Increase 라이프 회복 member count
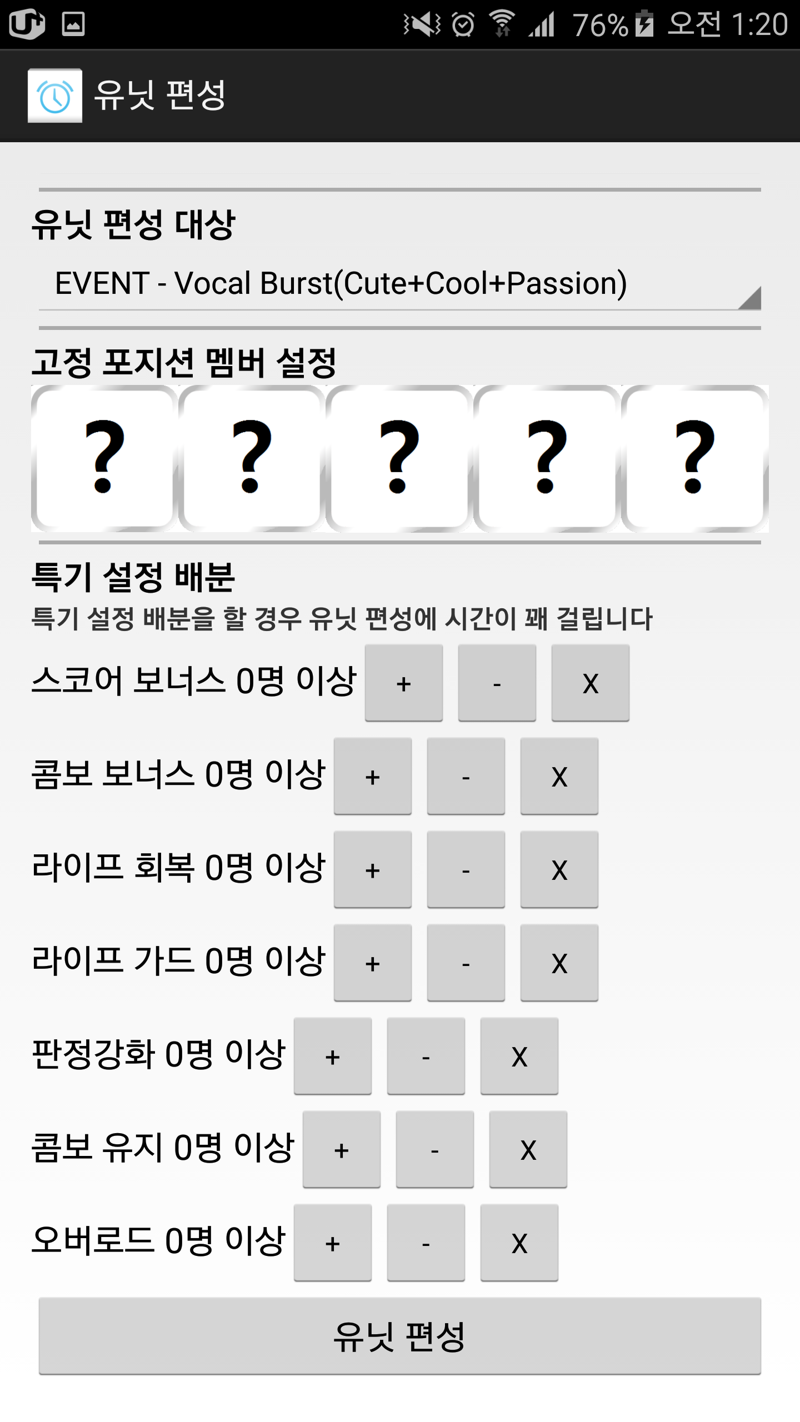 click(x=373, y=869)
